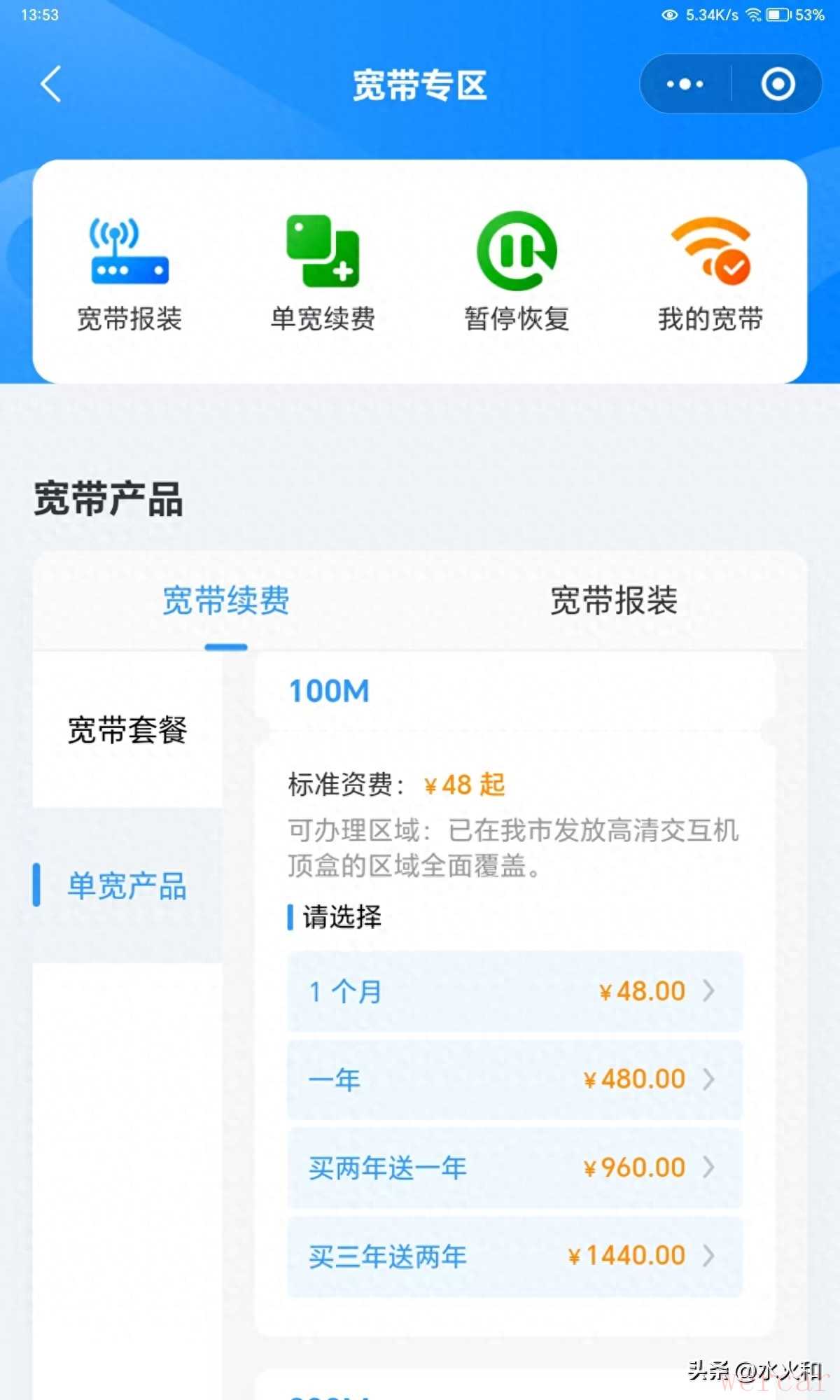The image size is (840, 1400).
Task: Switch to 宽带报装 tab under 宽带产品
Action: [x=614, y=601]
